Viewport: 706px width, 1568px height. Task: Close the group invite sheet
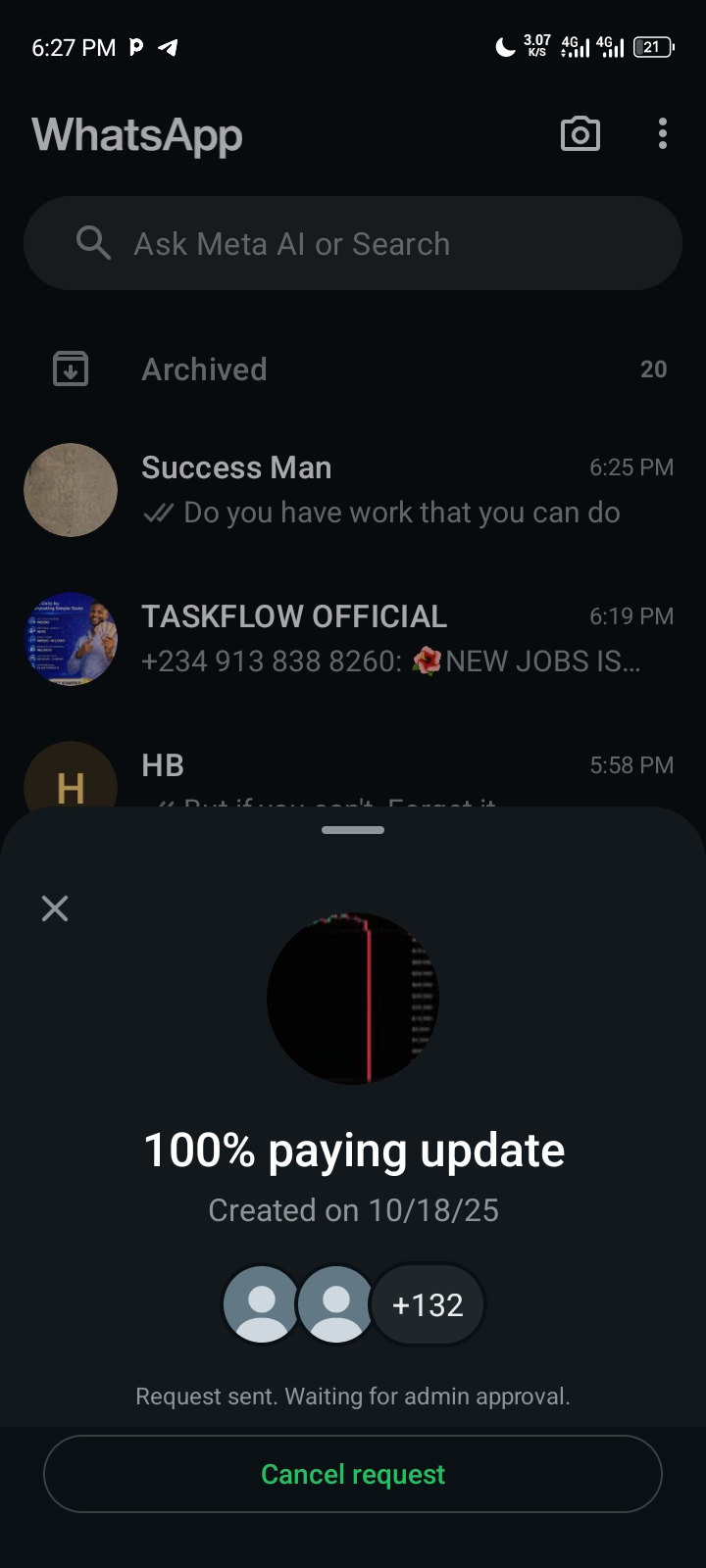pos(55,908)
